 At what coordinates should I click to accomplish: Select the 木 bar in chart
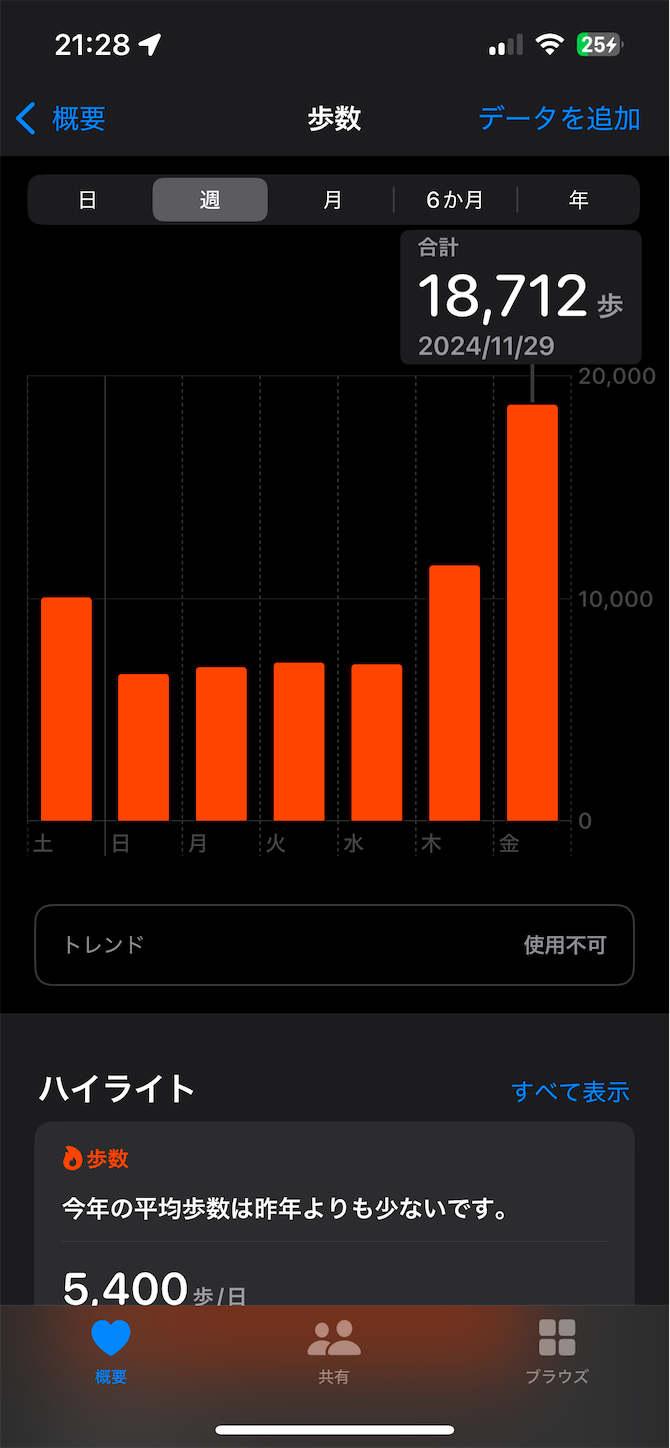[454, 693]
